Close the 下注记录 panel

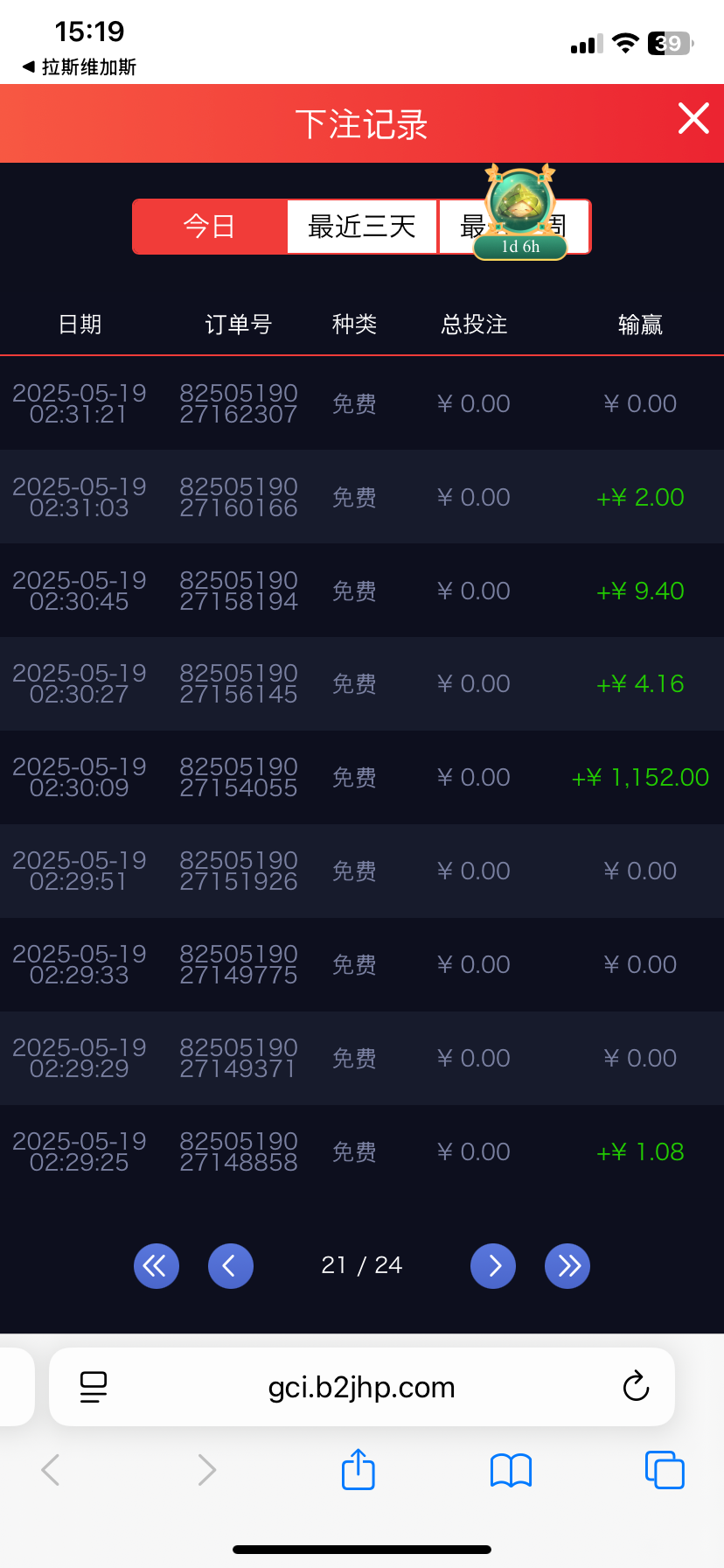pos(693,118)
